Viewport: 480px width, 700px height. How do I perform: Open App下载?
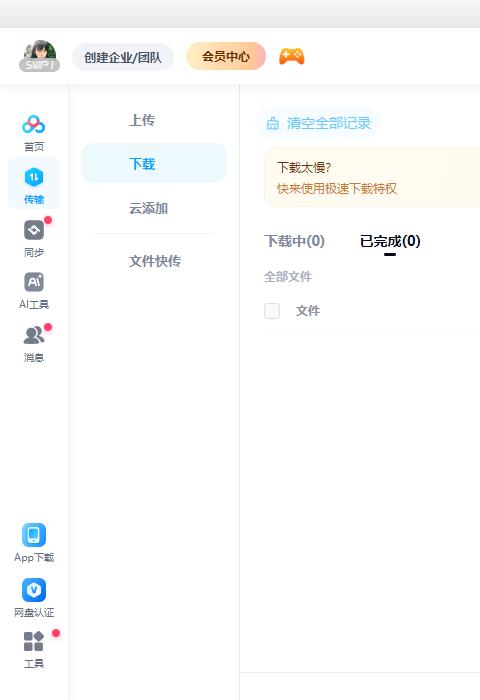point(34,543)
